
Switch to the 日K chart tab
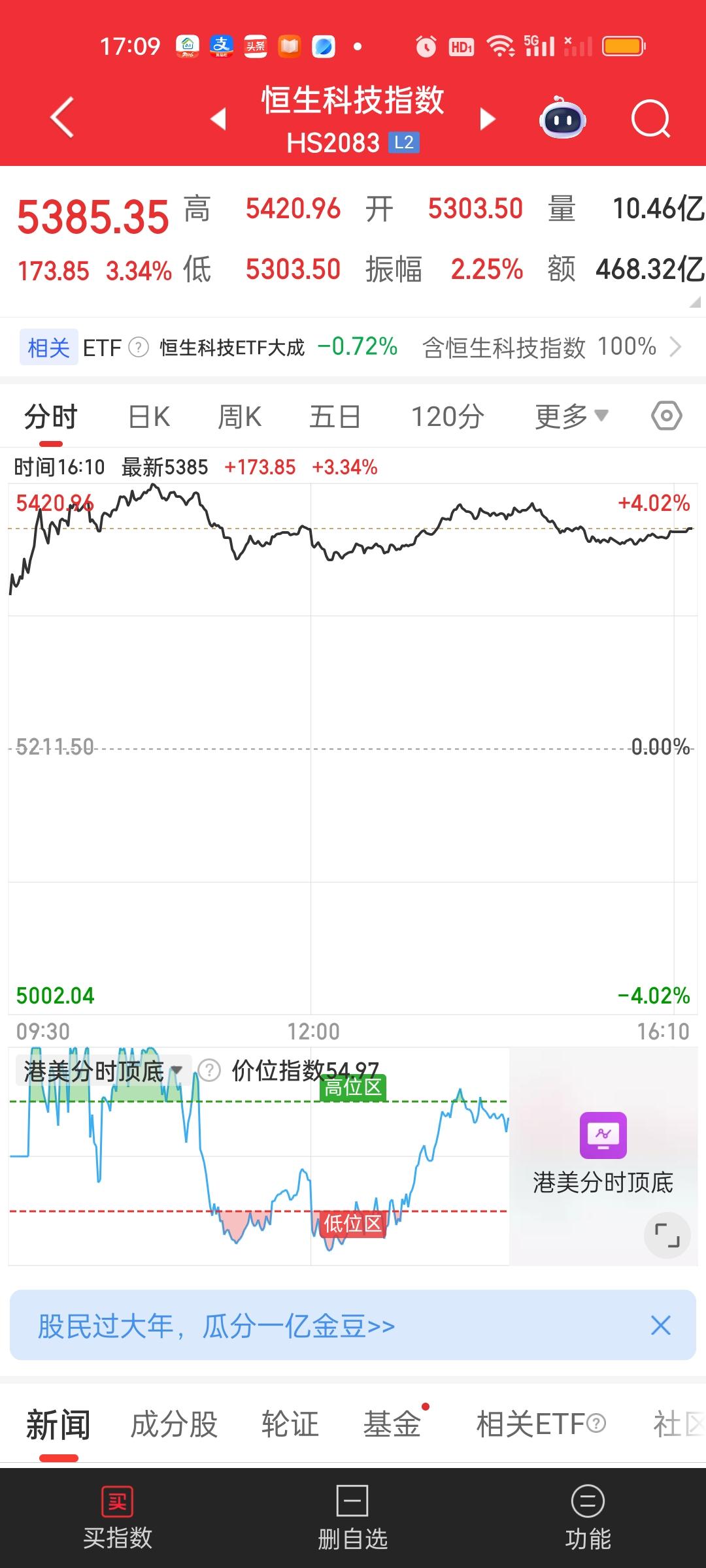point(149,417)
